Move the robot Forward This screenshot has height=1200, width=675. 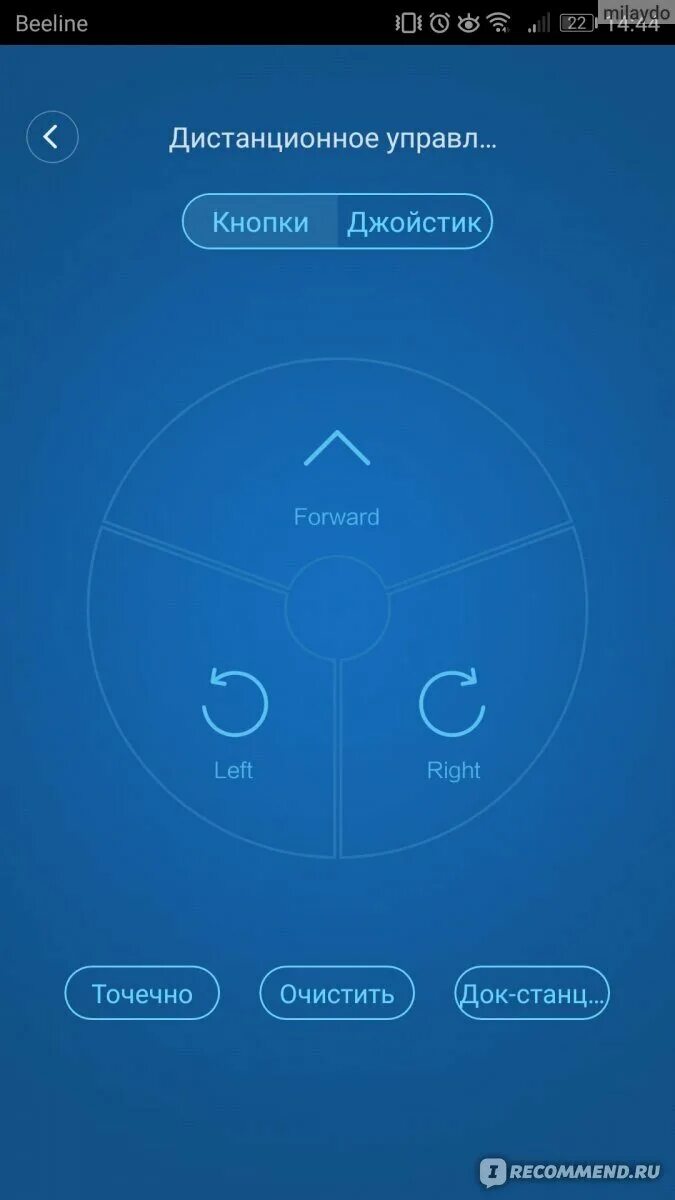click(x=337, y=470)
